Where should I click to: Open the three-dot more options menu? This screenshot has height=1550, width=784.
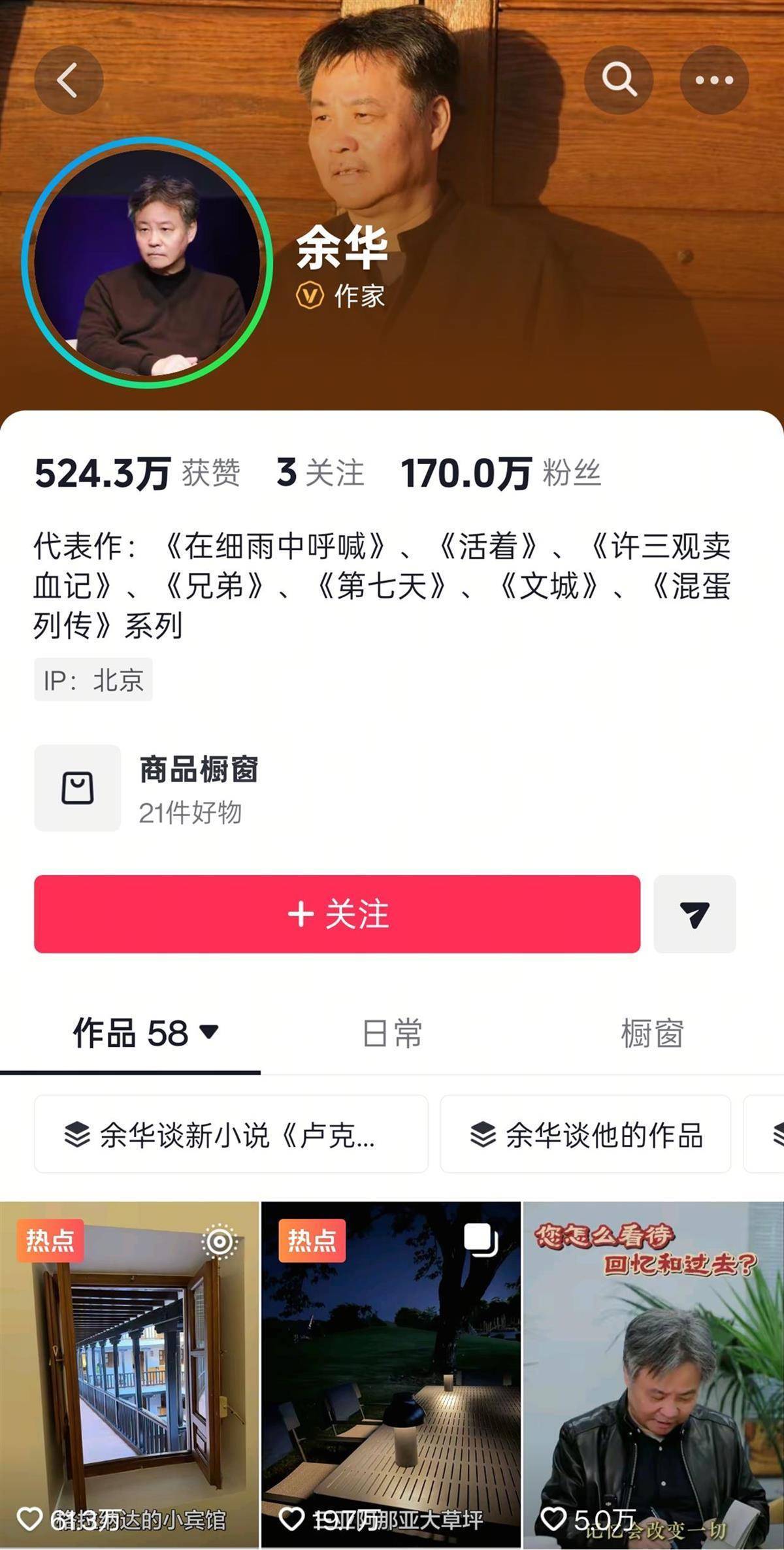pos(713,80)
